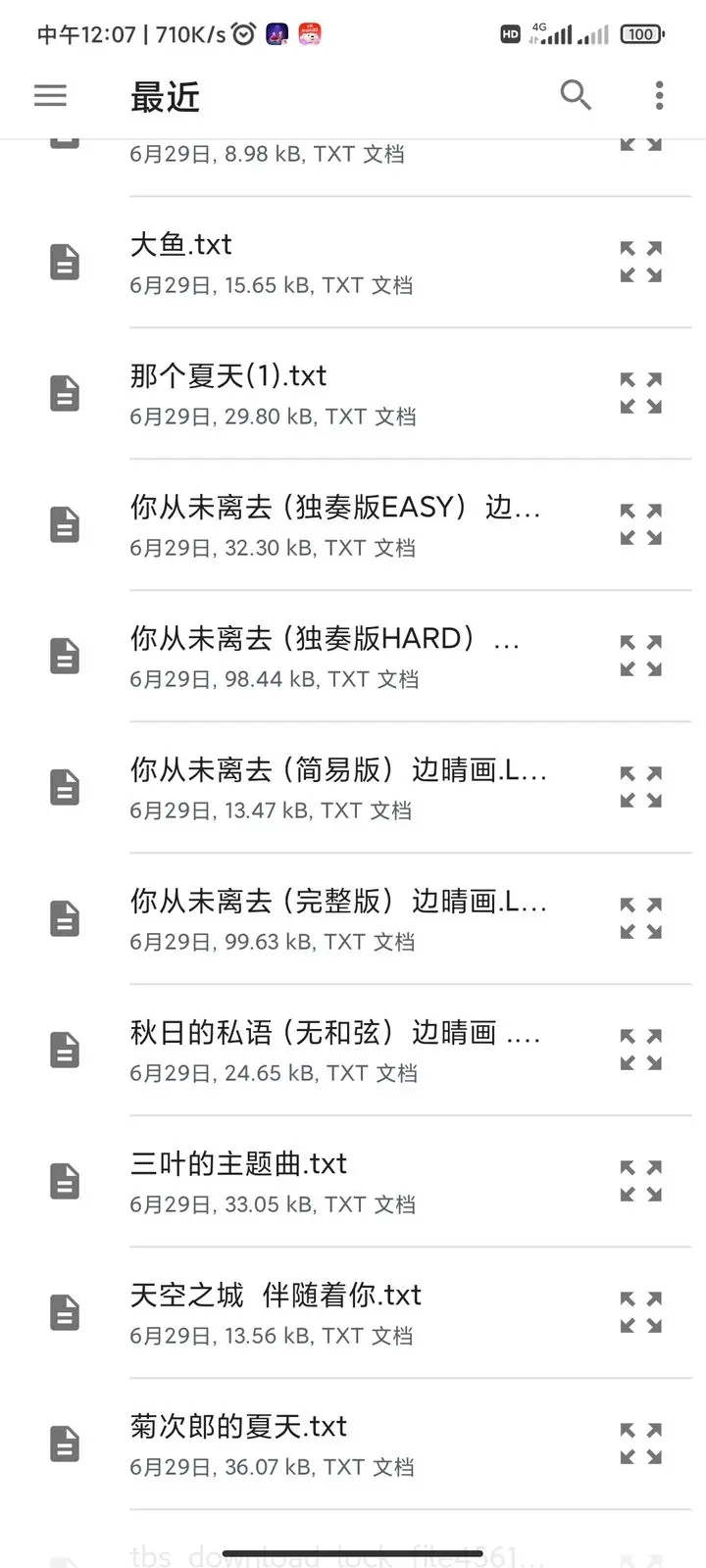Tap the fullscreen arrows beside 大鱼.txt
Viewport: 706px width, 1568px height.
coord(640,262)
